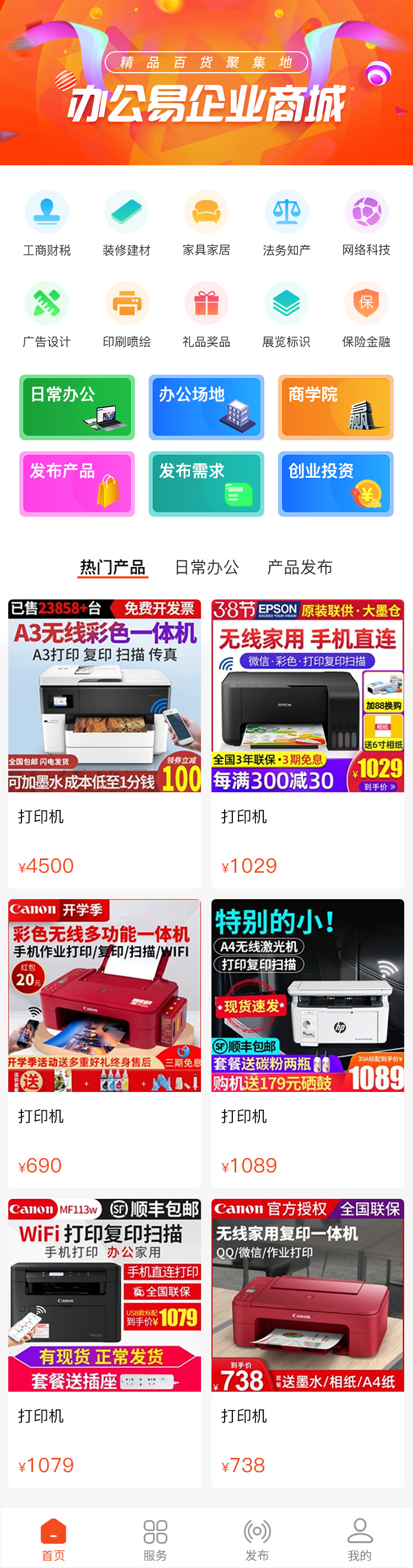The image size is (413, 1568).
Task: Open the 发布产品 card
Action: click(77, 484)
